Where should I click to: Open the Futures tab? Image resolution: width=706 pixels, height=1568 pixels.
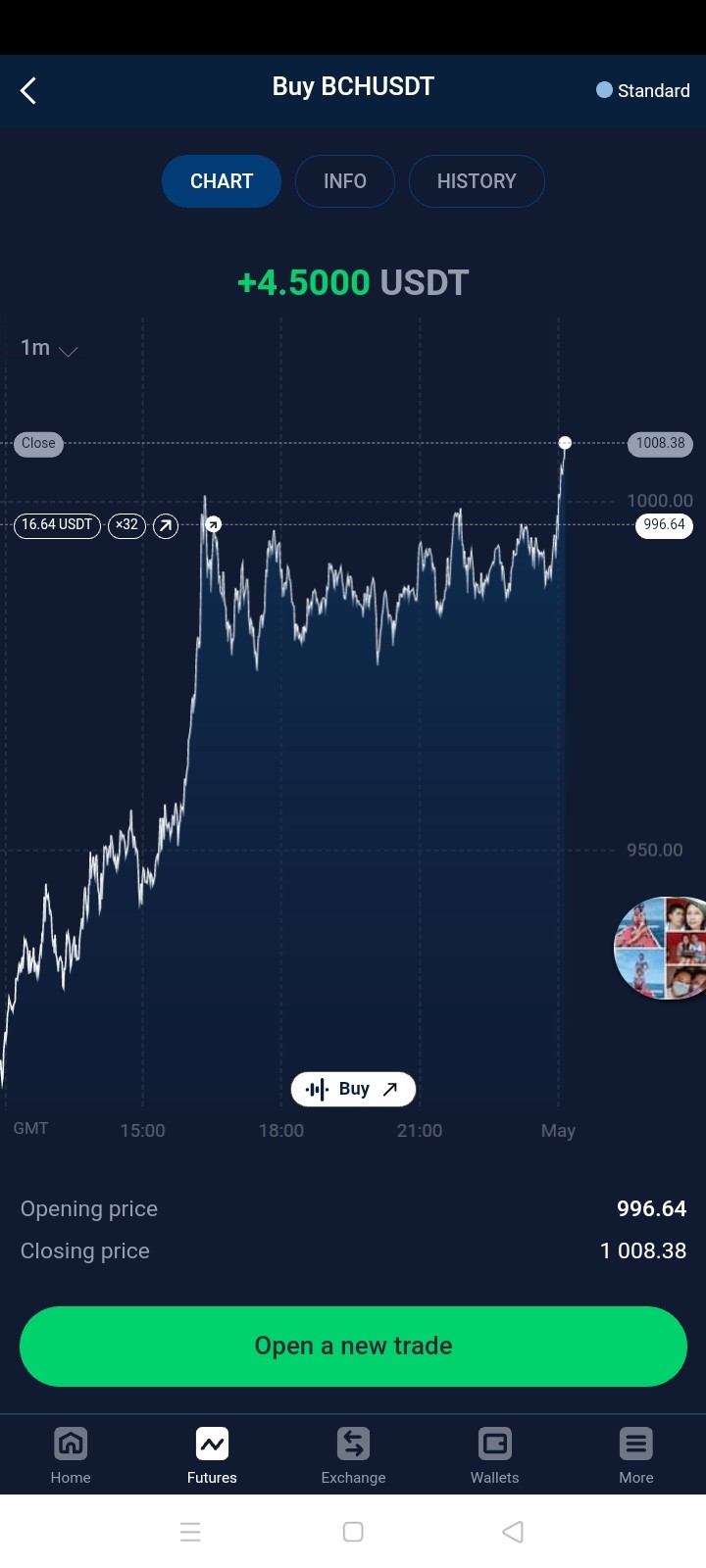[212, 1455]
